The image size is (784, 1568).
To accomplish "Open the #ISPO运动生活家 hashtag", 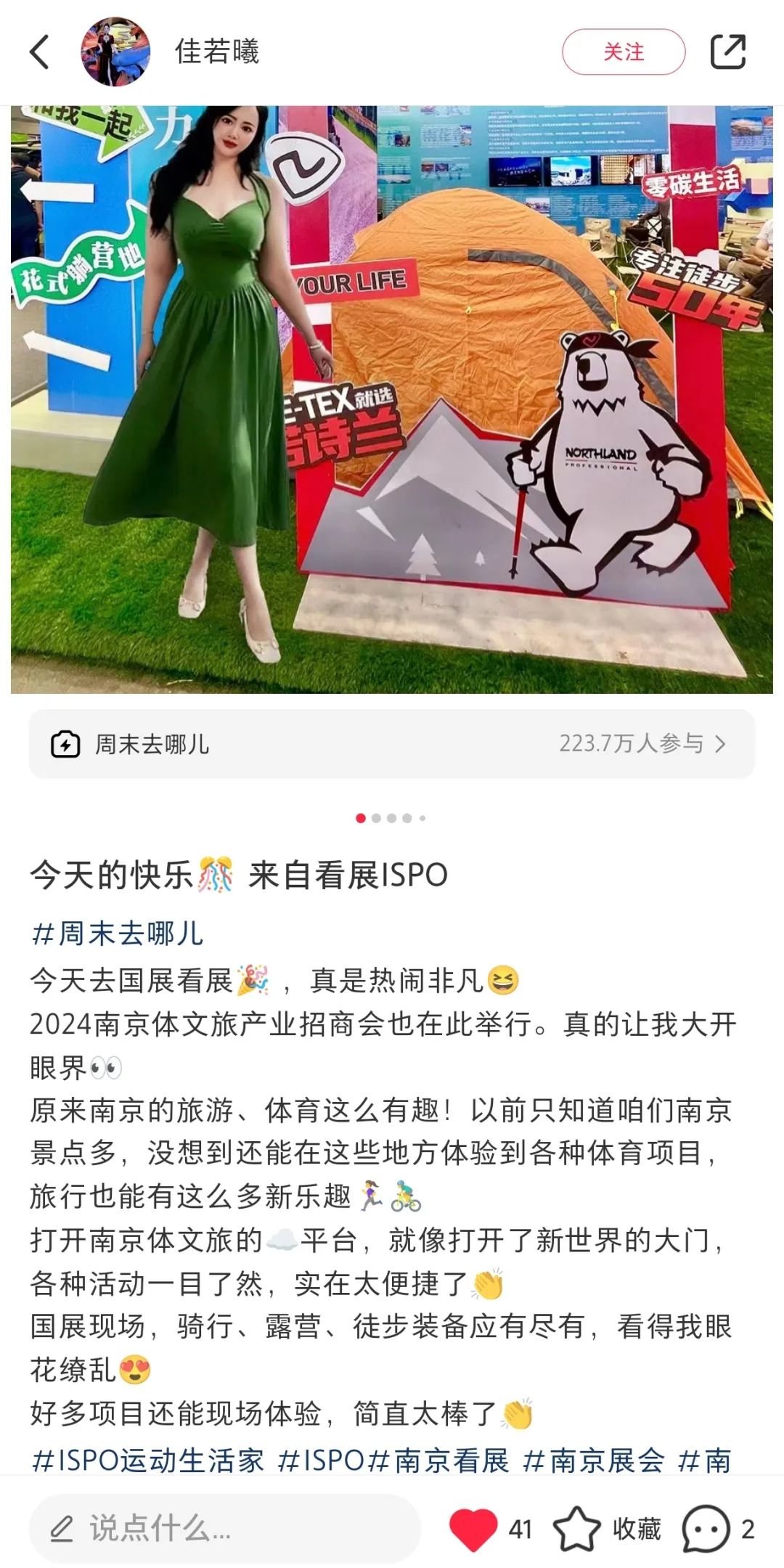I will (148, 1460).
